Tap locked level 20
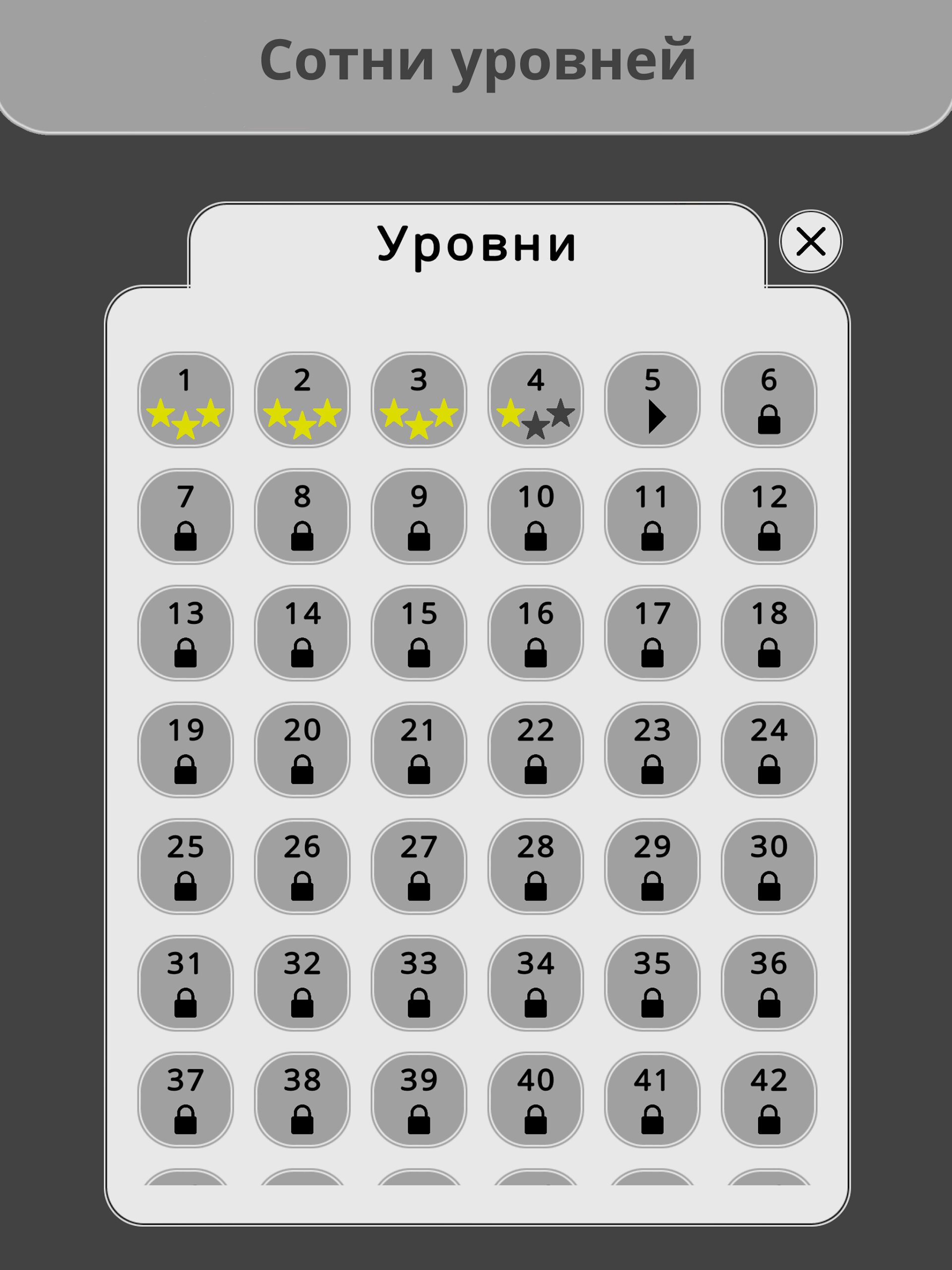This screenshot has width=952, height=1270. pyautogui.click(x=302, y=749)
